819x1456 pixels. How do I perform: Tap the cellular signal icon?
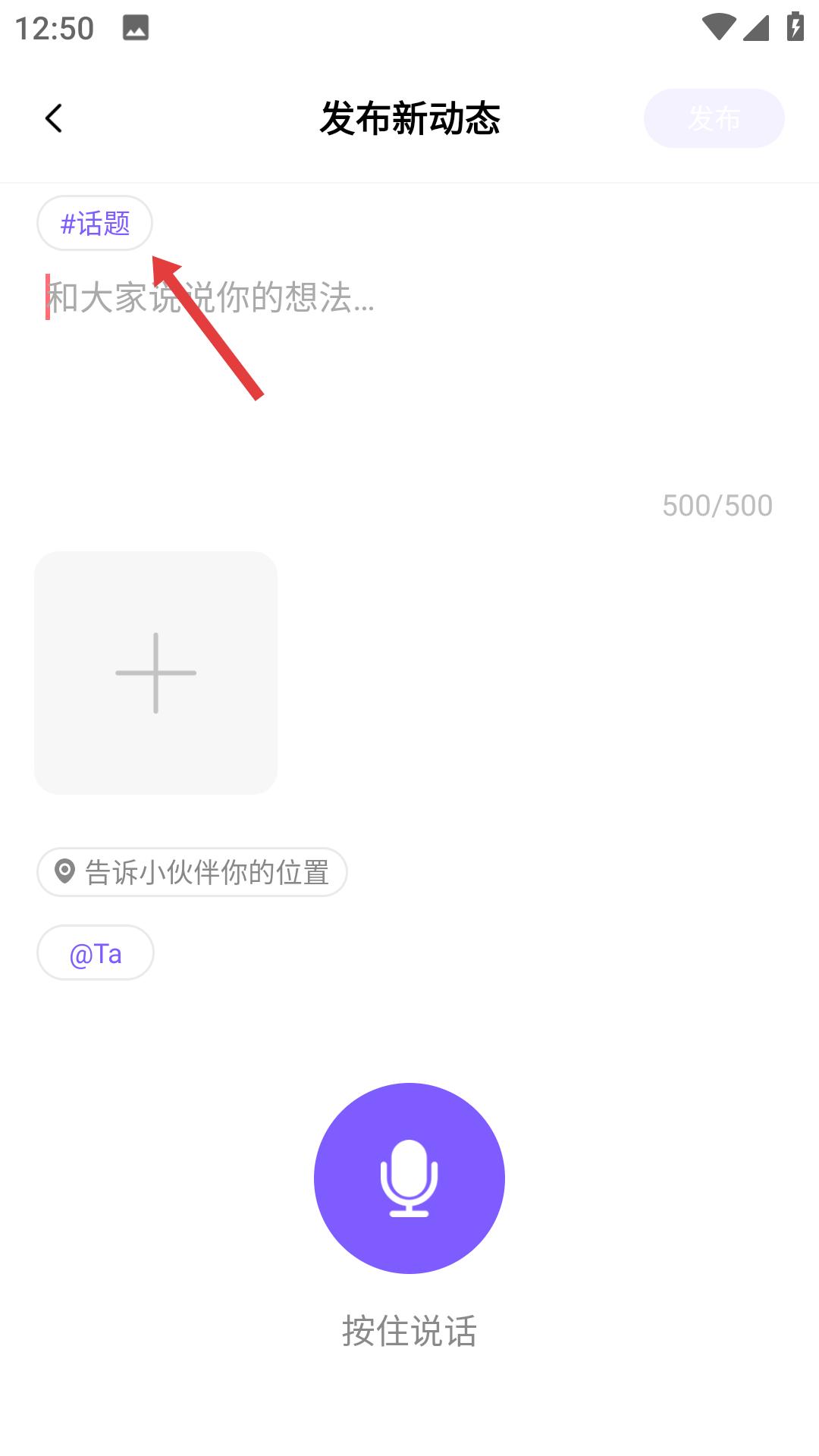(757, 26)
